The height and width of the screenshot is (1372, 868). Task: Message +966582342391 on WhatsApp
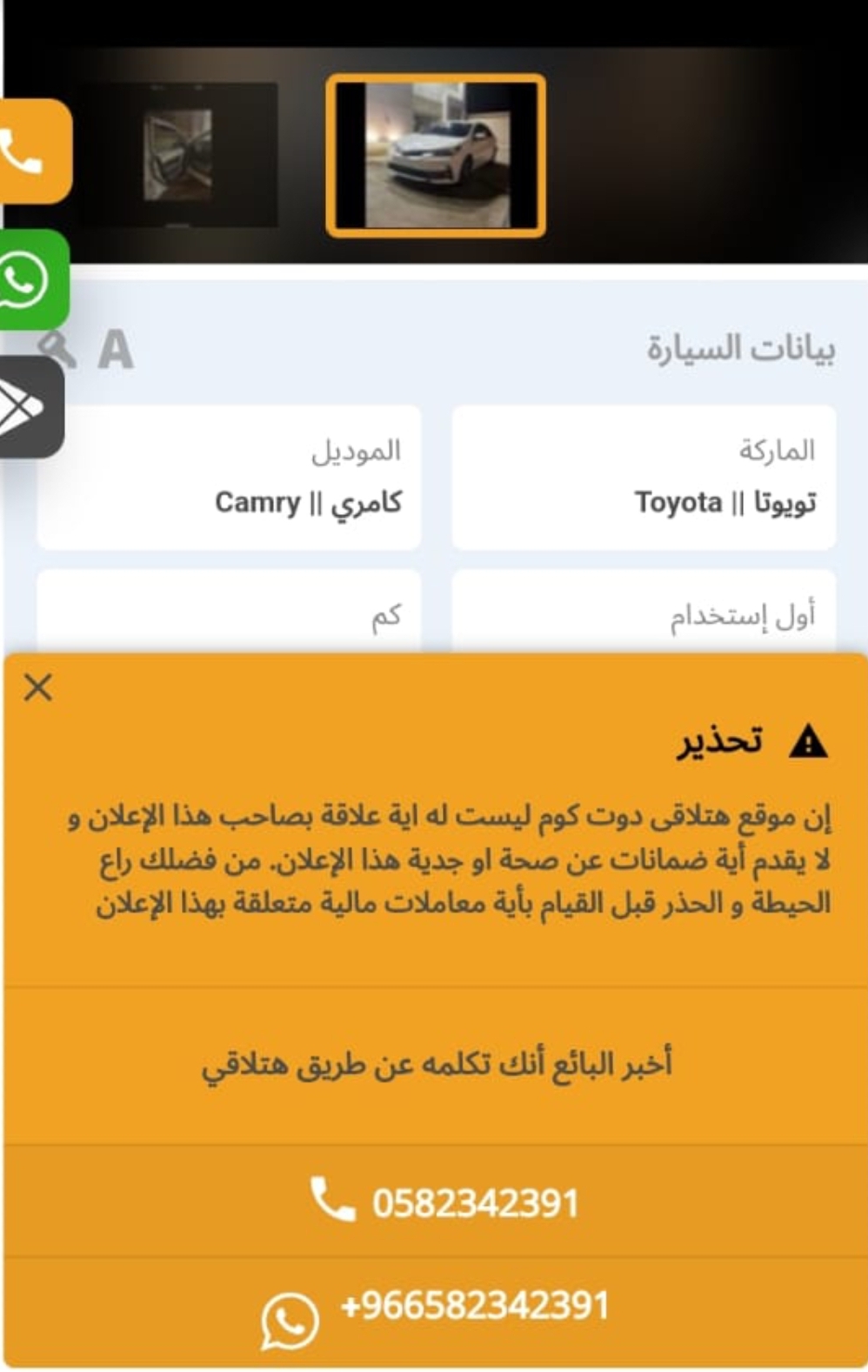[437, 1308]
